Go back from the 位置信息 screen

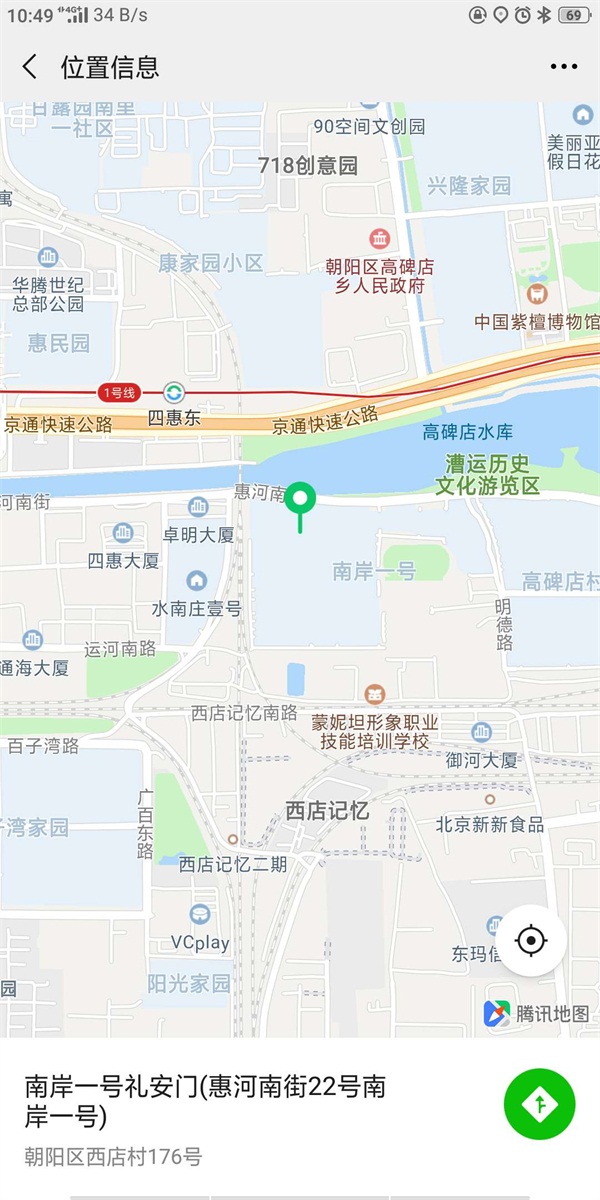pyautogui.click(x=30, y=67)
